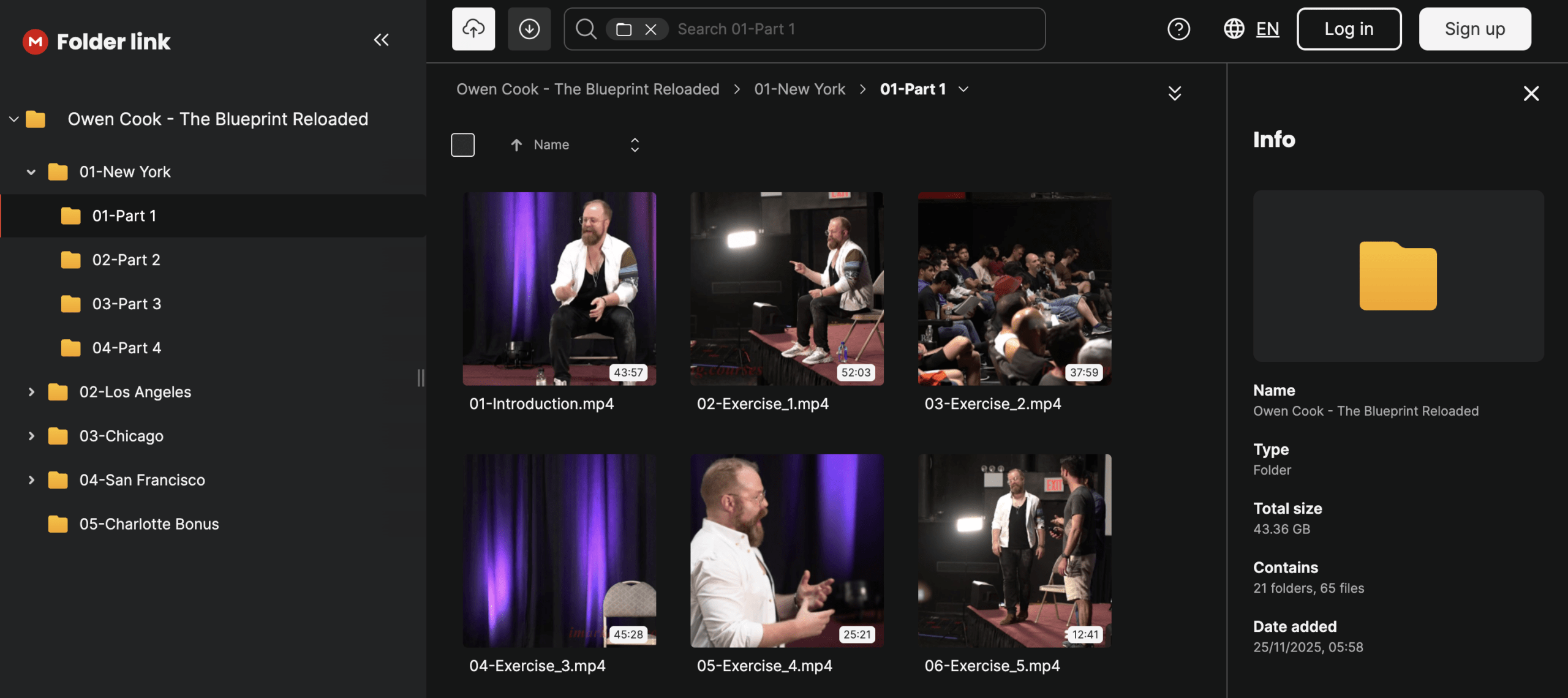The image size is (1568, 698).
Task: Open 05-Exercise_4.mp4 video
Action: point(786,550)
